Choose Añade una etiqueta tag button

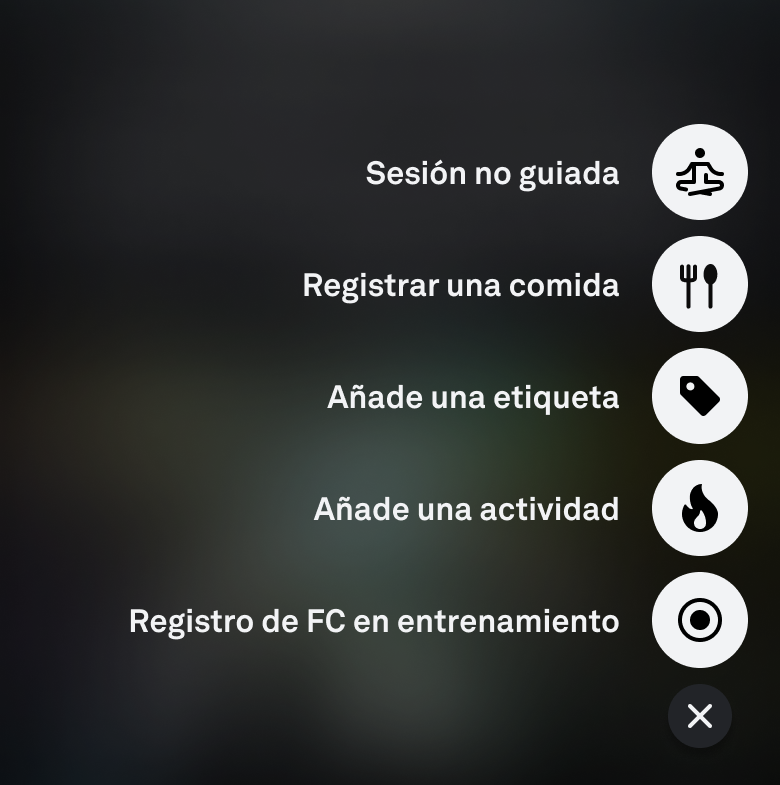click(699, 396)
